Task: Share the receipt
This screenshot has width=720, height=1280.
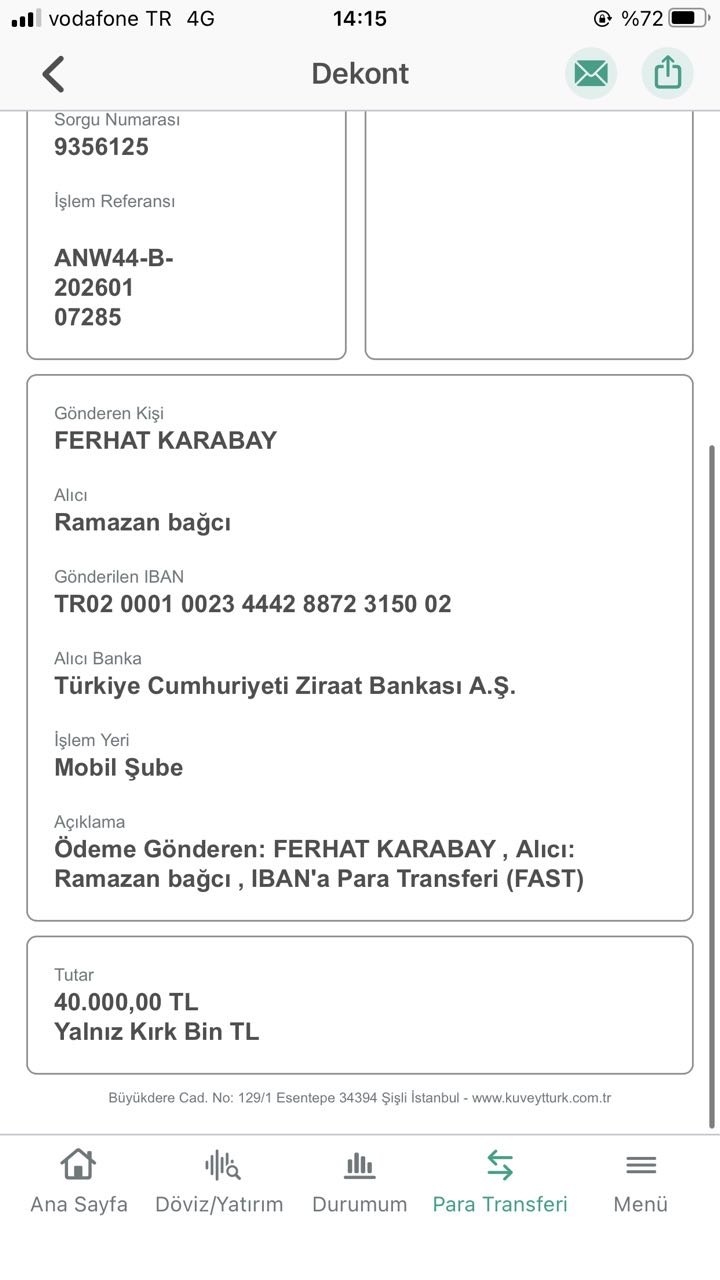Action: 667,74
